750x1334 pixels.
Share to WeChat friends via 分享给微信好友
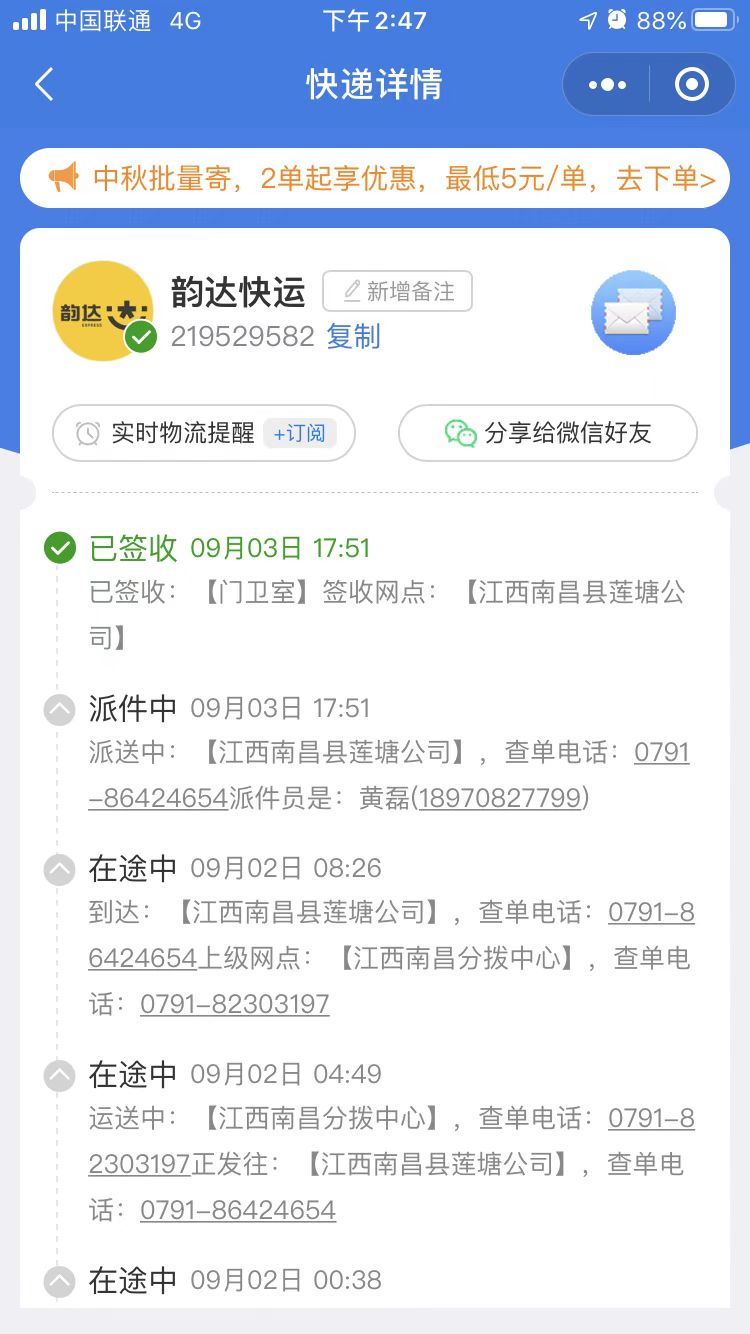pos(548,433)
